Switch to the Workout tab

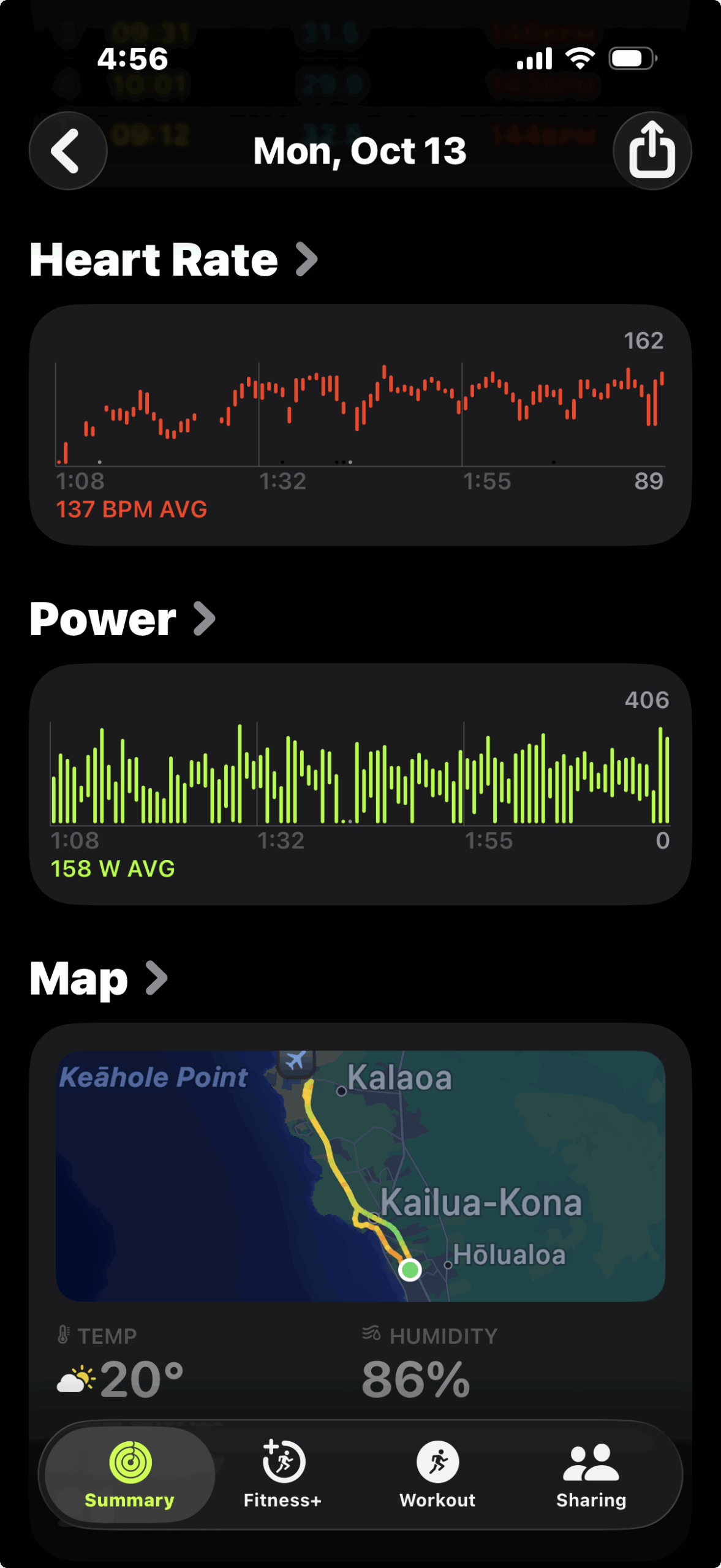click(437, 1475)
